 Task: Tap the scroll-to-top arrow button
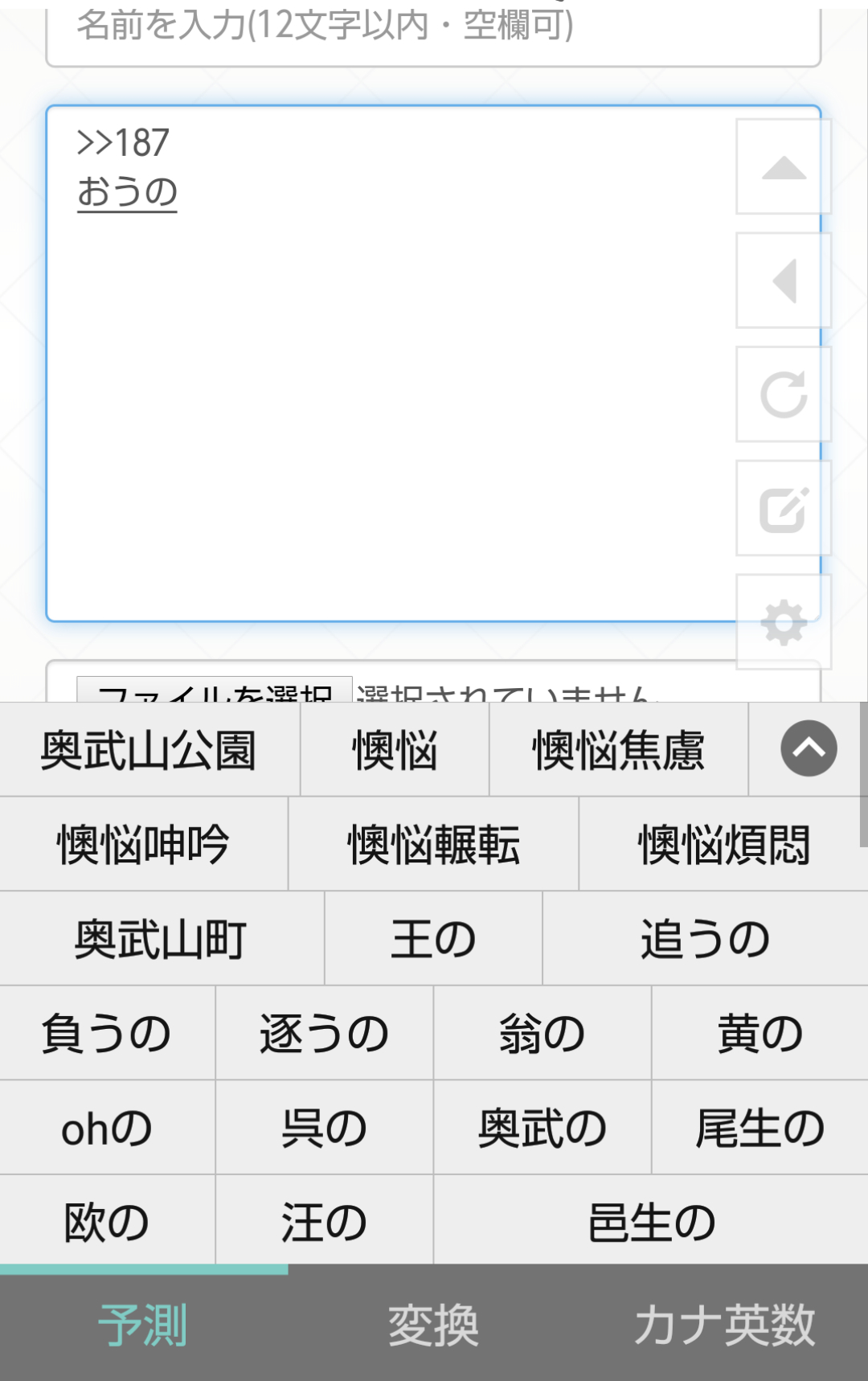(x=783, y=167)
